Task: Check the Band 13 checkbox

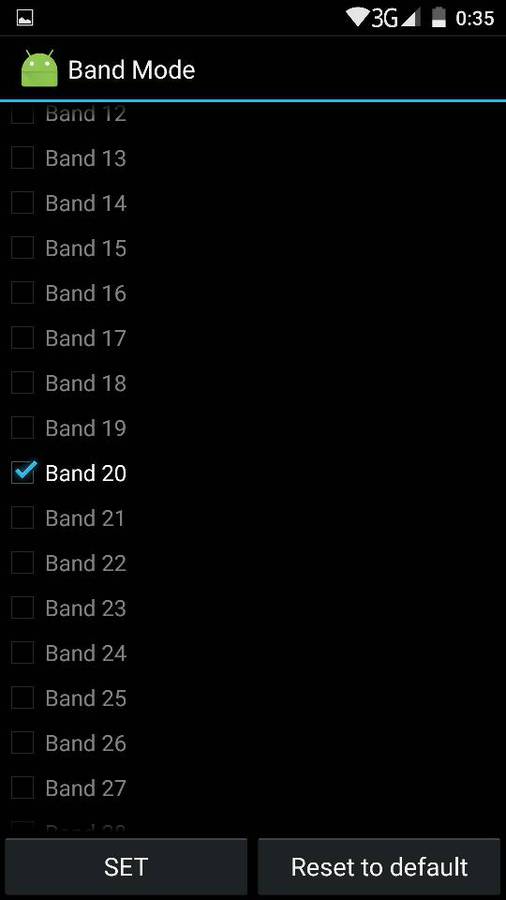Action: (22, 158)
